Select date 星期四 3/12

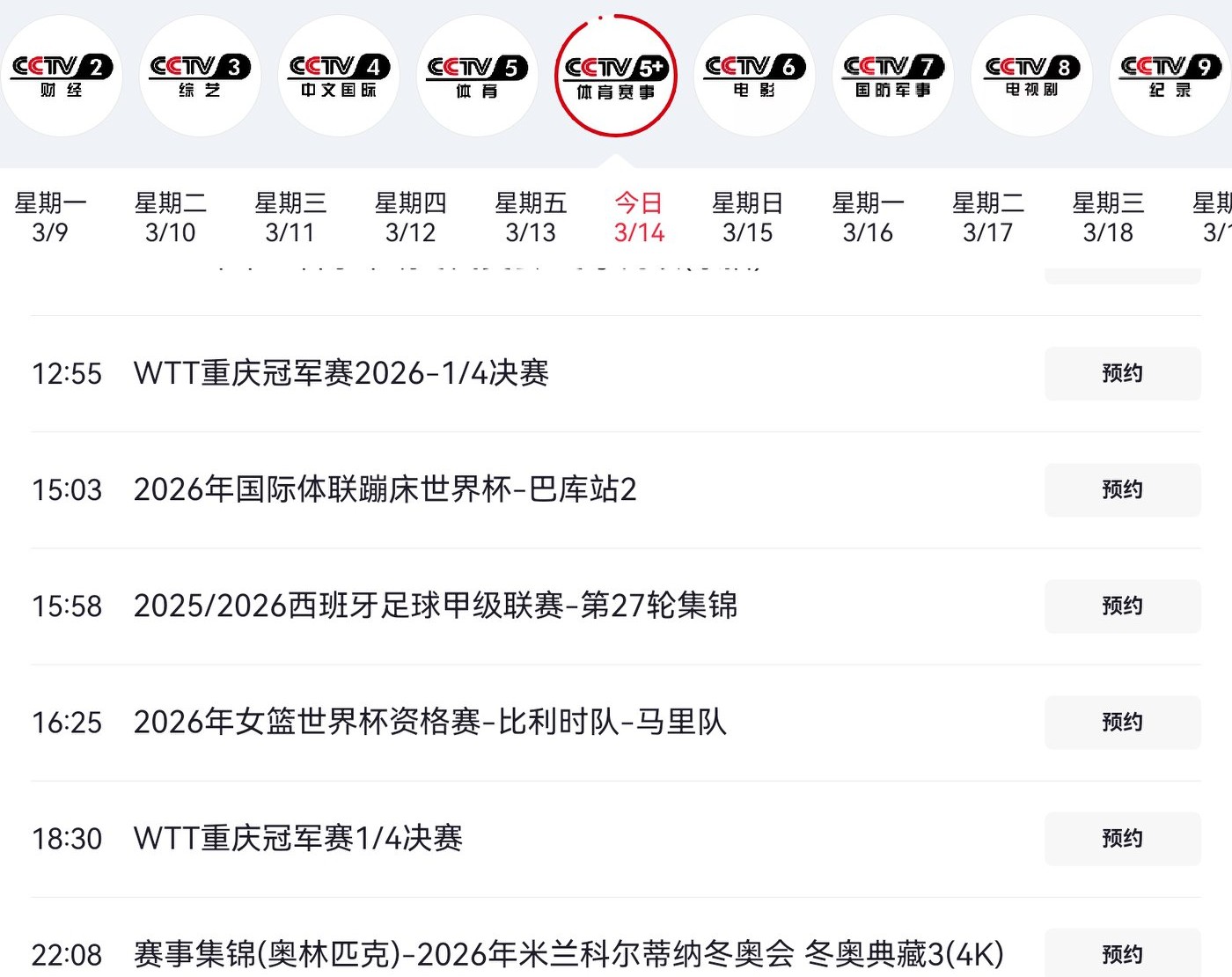pyautogui.click(x=410, y=217)
